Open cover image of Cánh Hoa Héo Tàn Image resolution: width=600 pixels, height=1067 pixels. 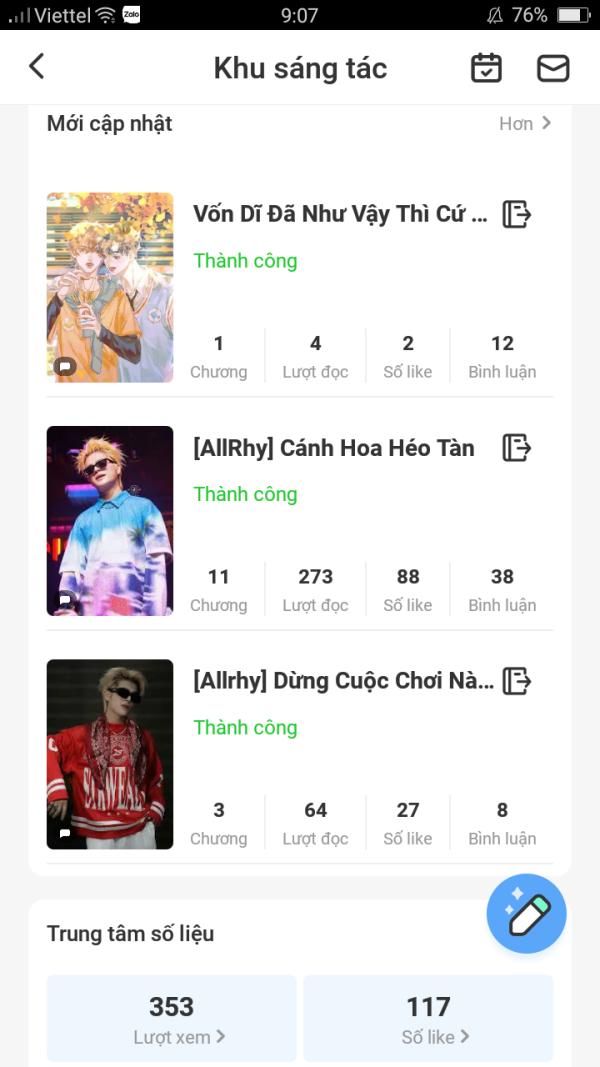click(110, 521)
